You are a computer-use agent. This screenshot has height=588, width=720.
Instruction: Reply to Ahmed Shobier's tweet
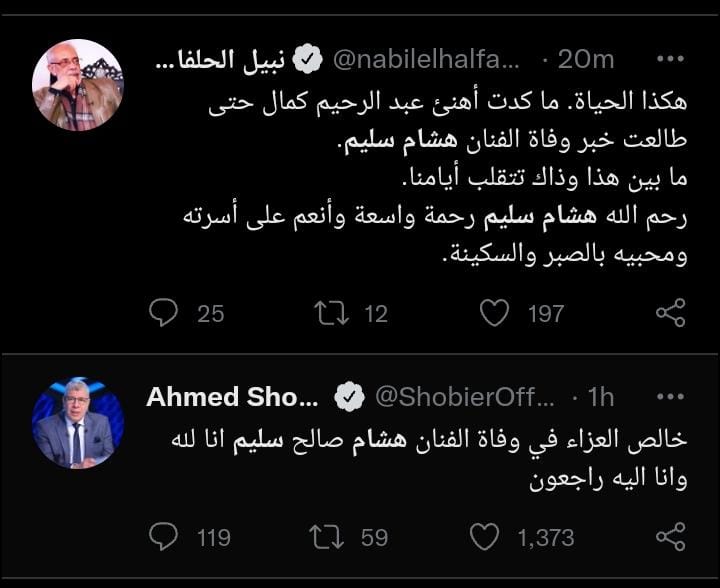tap(163, 538)
